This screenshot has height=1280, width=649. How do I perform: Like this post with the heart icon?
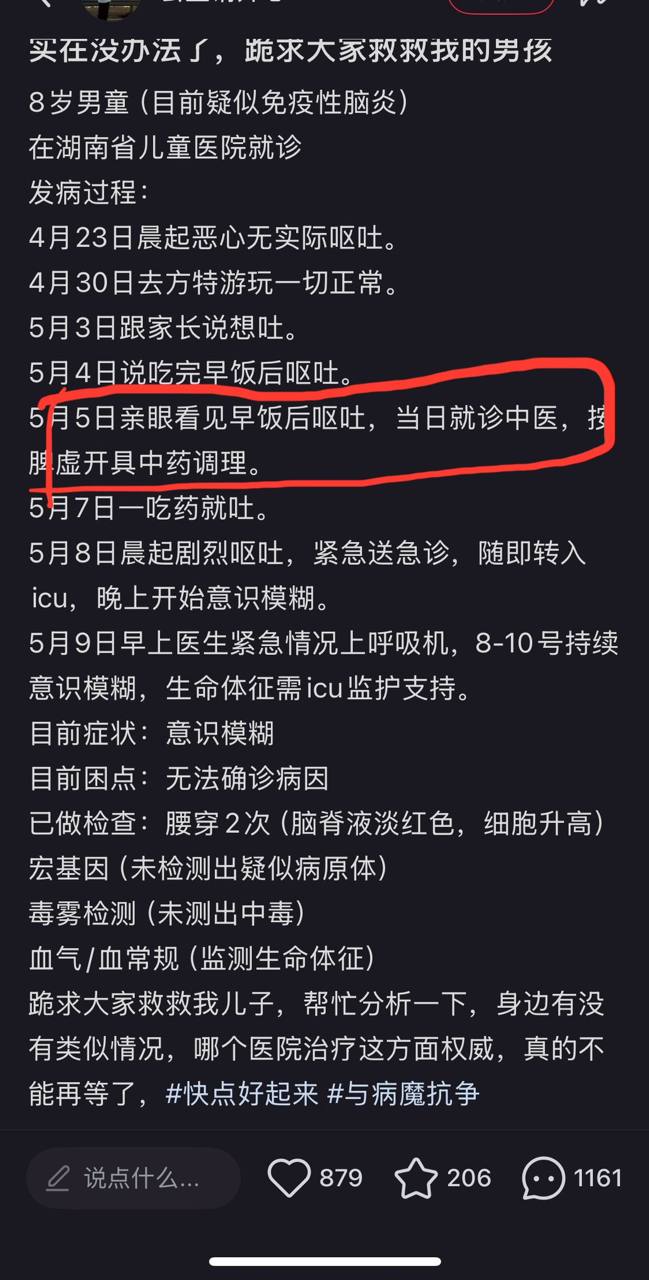(x=289, y=1178)
